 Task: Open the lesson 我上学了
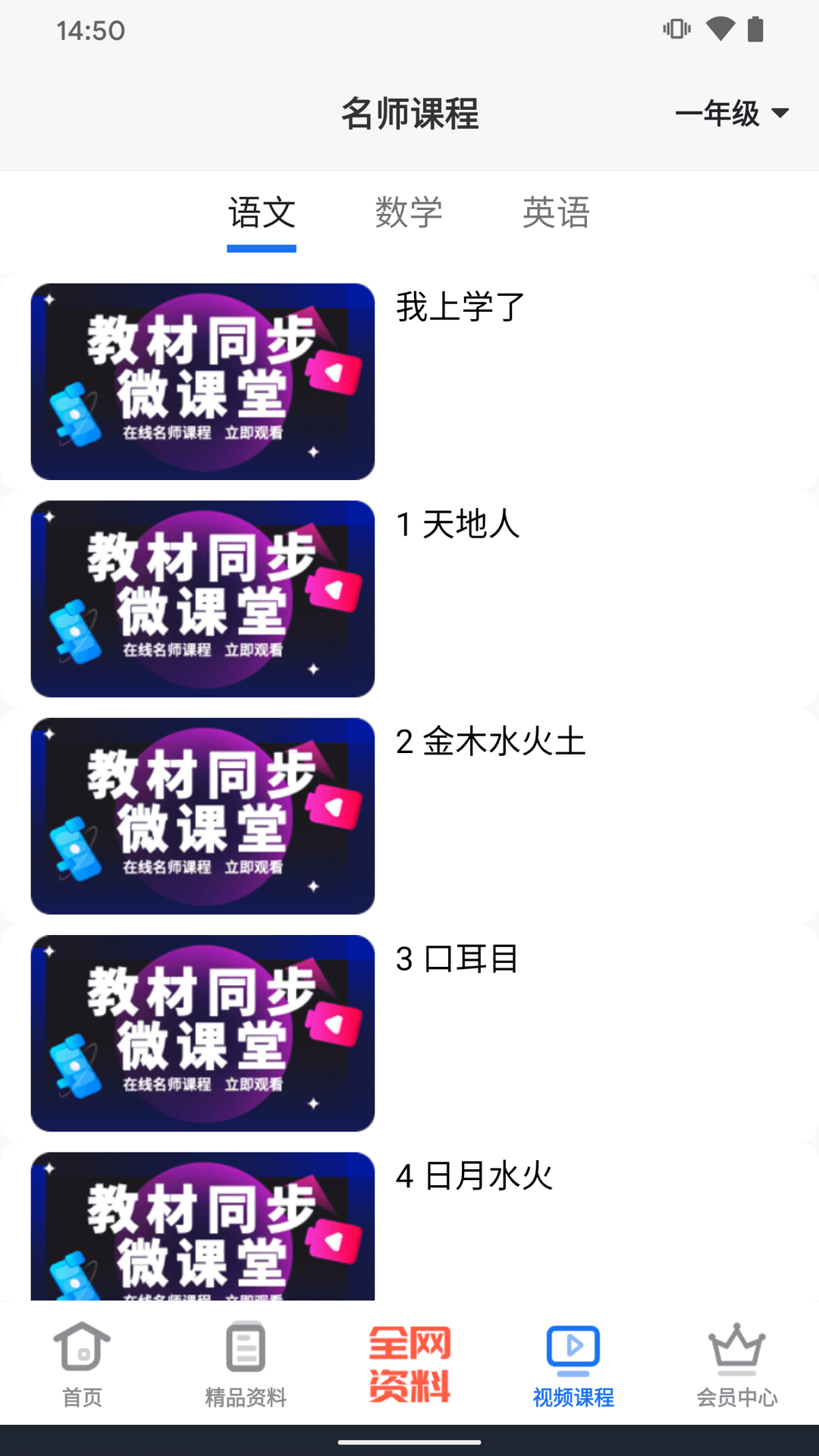409,381
